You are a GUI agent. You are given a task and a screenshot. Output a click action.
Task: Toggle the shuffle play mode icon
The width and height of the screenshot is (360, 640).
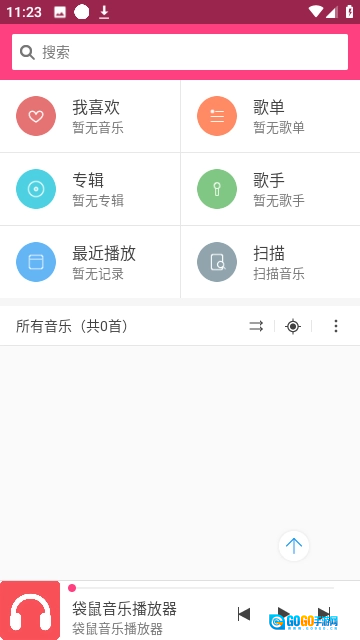(256, 326)
